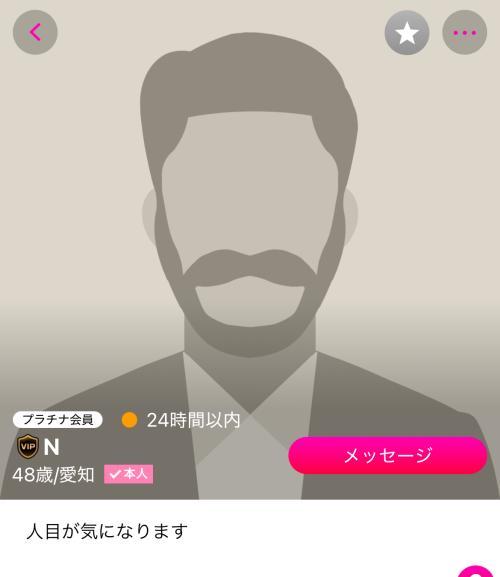Go back using the pink arrow
The width and height of the screenshot is (500, 577).
pos(35,32)
